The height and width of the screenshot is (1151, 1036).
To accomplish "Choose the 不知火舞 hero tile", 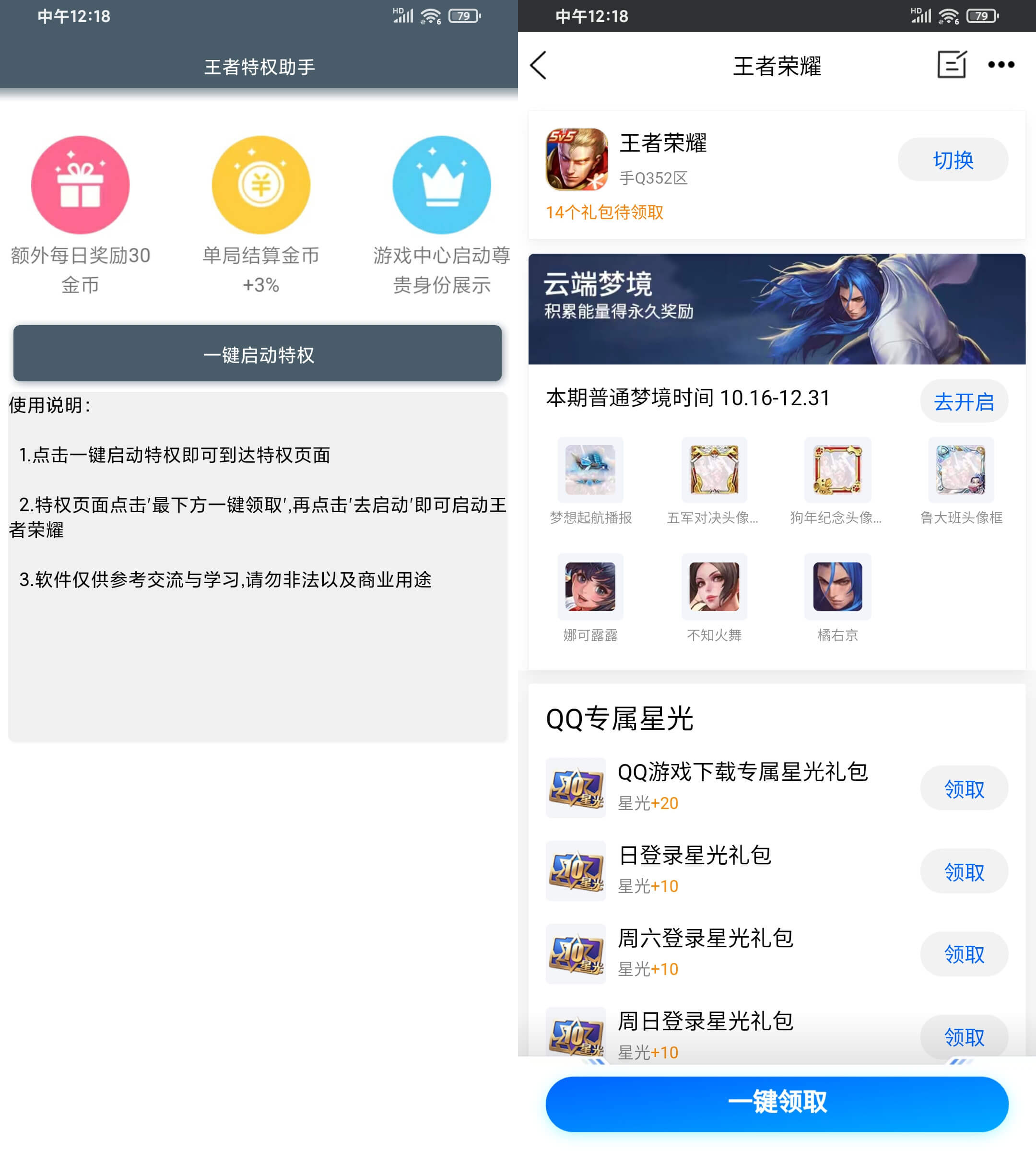I will tap(714, 587).
